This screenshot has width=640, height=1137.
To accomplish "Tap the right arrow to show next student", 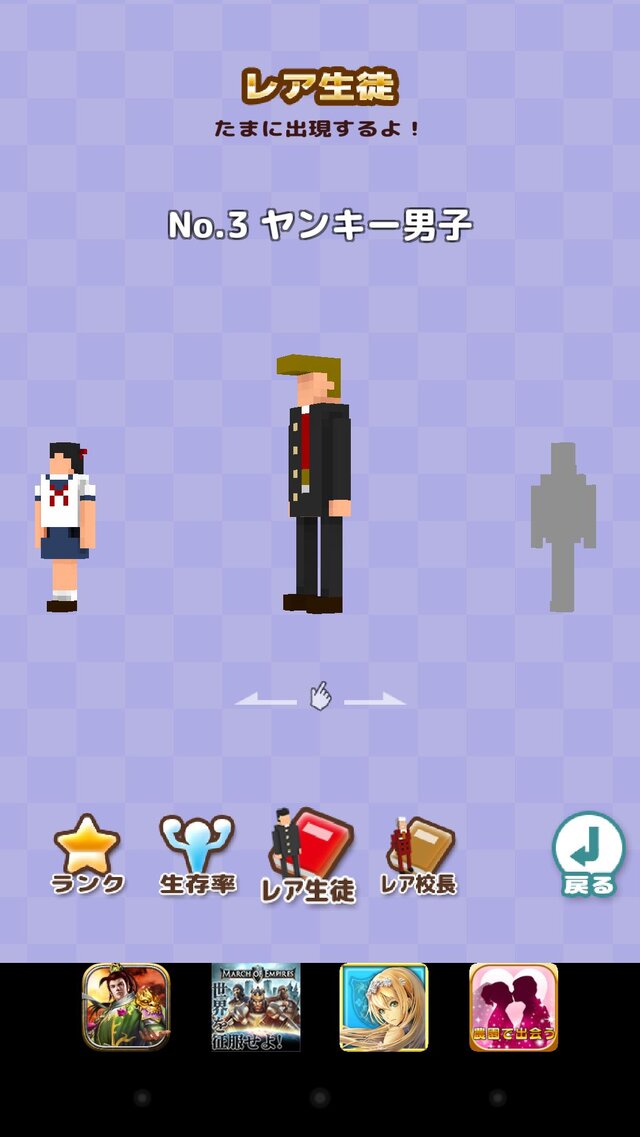I will tap(376, 700).
